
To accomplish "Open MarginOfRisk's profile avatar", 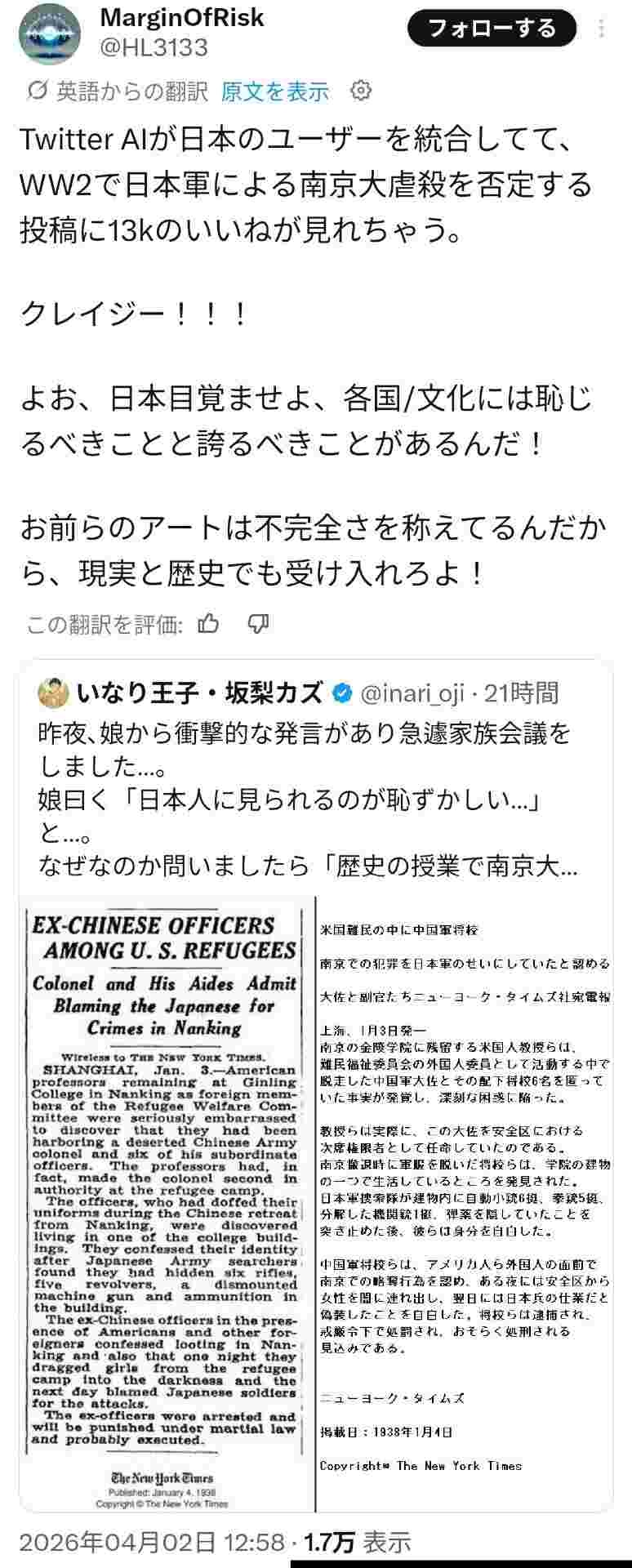I will pos(51,31).
